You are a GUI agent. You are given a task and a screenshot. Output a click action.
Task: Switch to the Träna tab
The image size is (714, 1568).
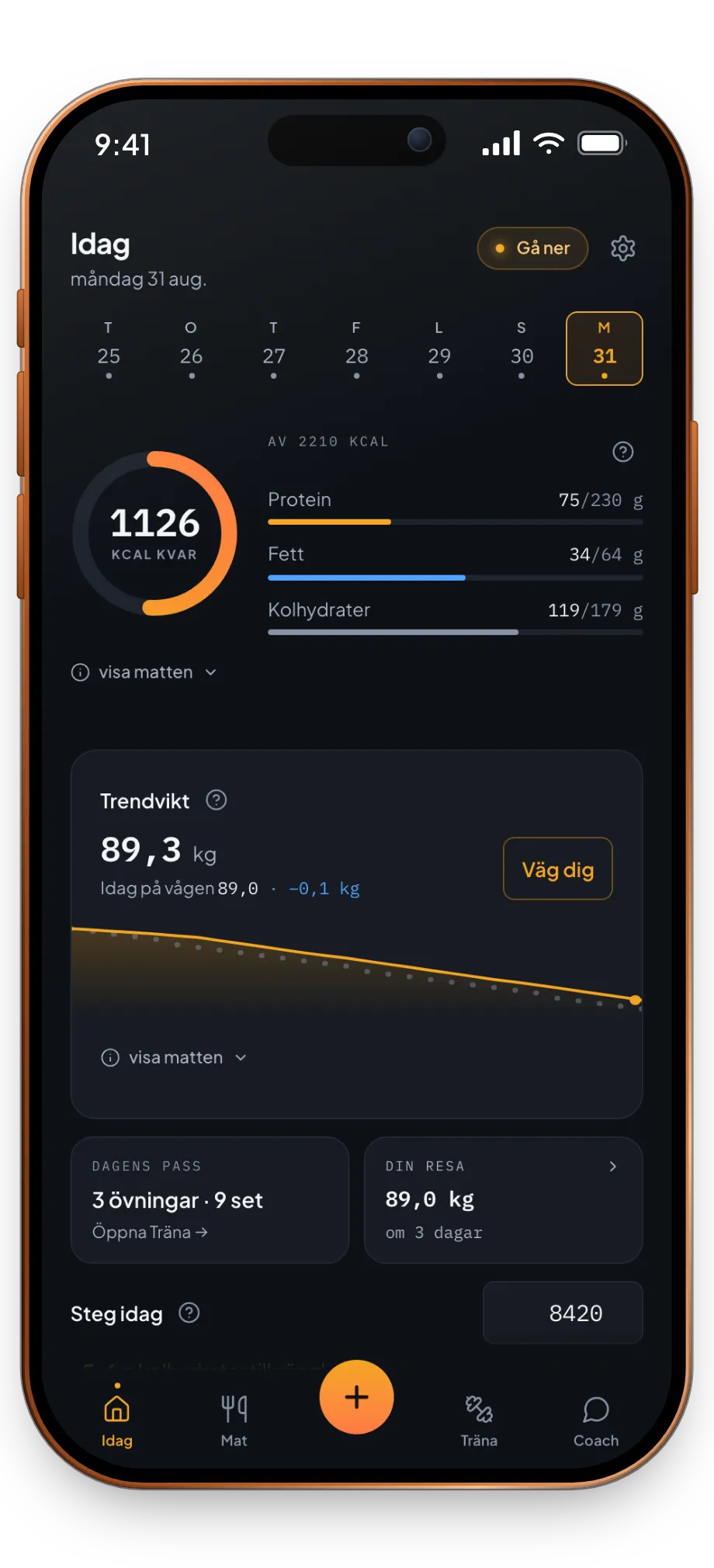(479, 1421)
